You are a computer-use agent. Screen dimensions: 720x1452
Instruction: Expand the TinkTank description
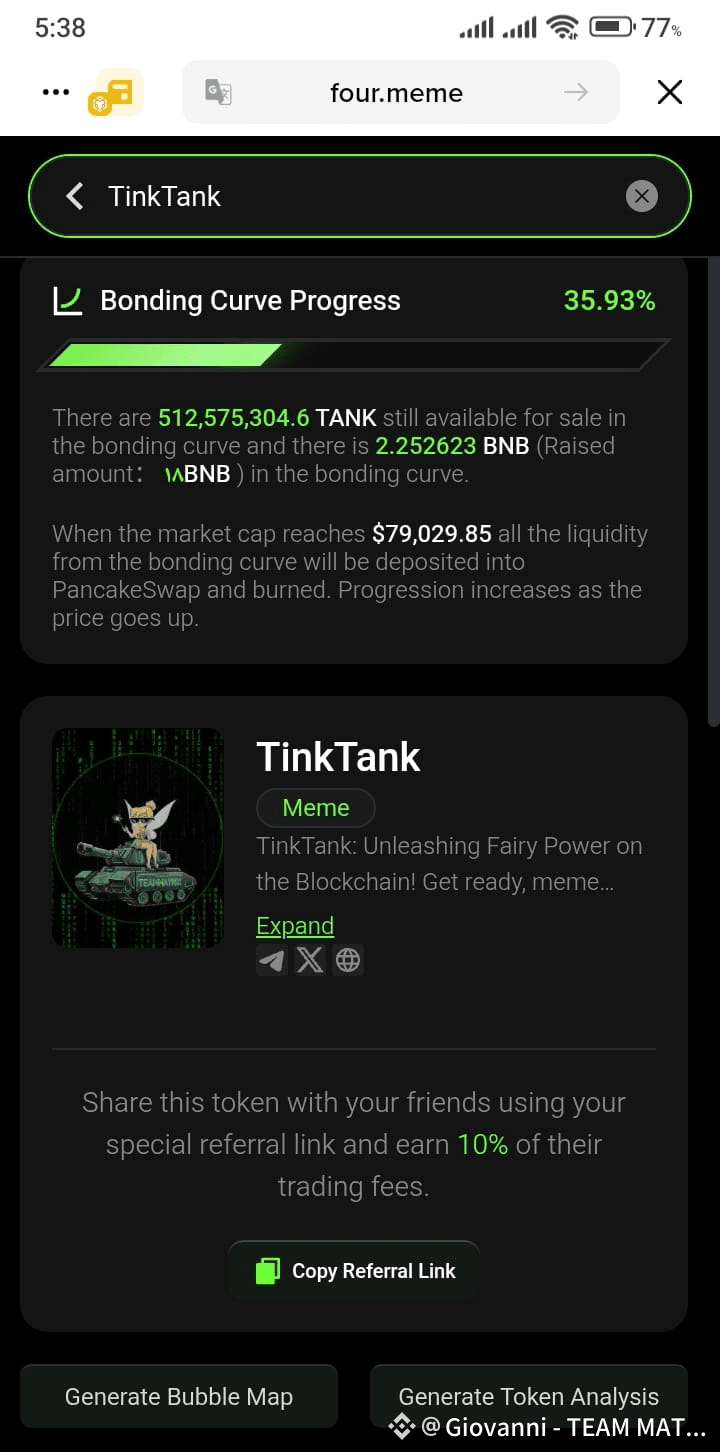click(x=295, y=926)
